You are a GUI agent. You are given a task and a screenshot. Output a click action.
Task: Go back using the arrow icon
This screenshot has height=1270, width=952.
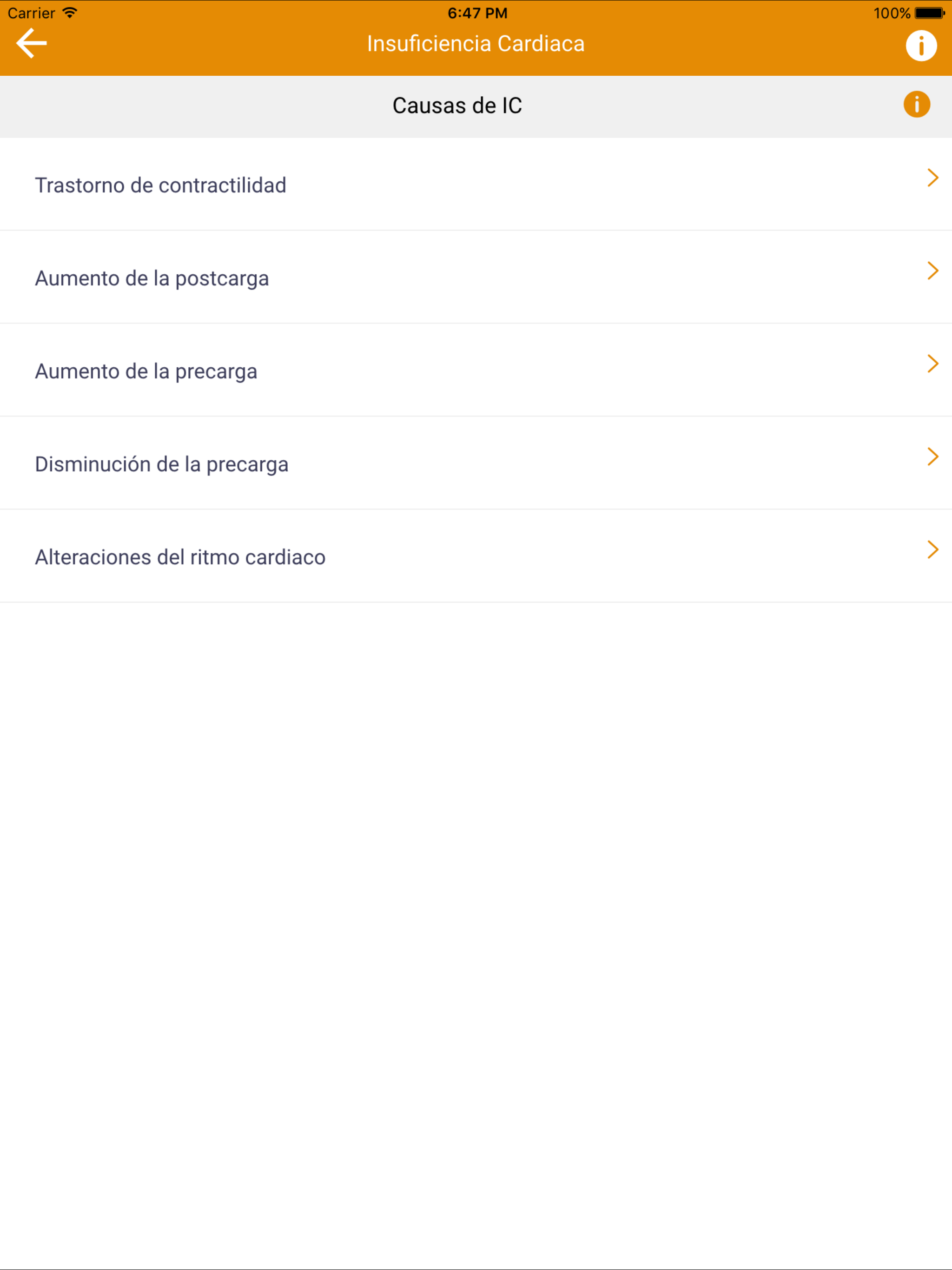(32, 44)
